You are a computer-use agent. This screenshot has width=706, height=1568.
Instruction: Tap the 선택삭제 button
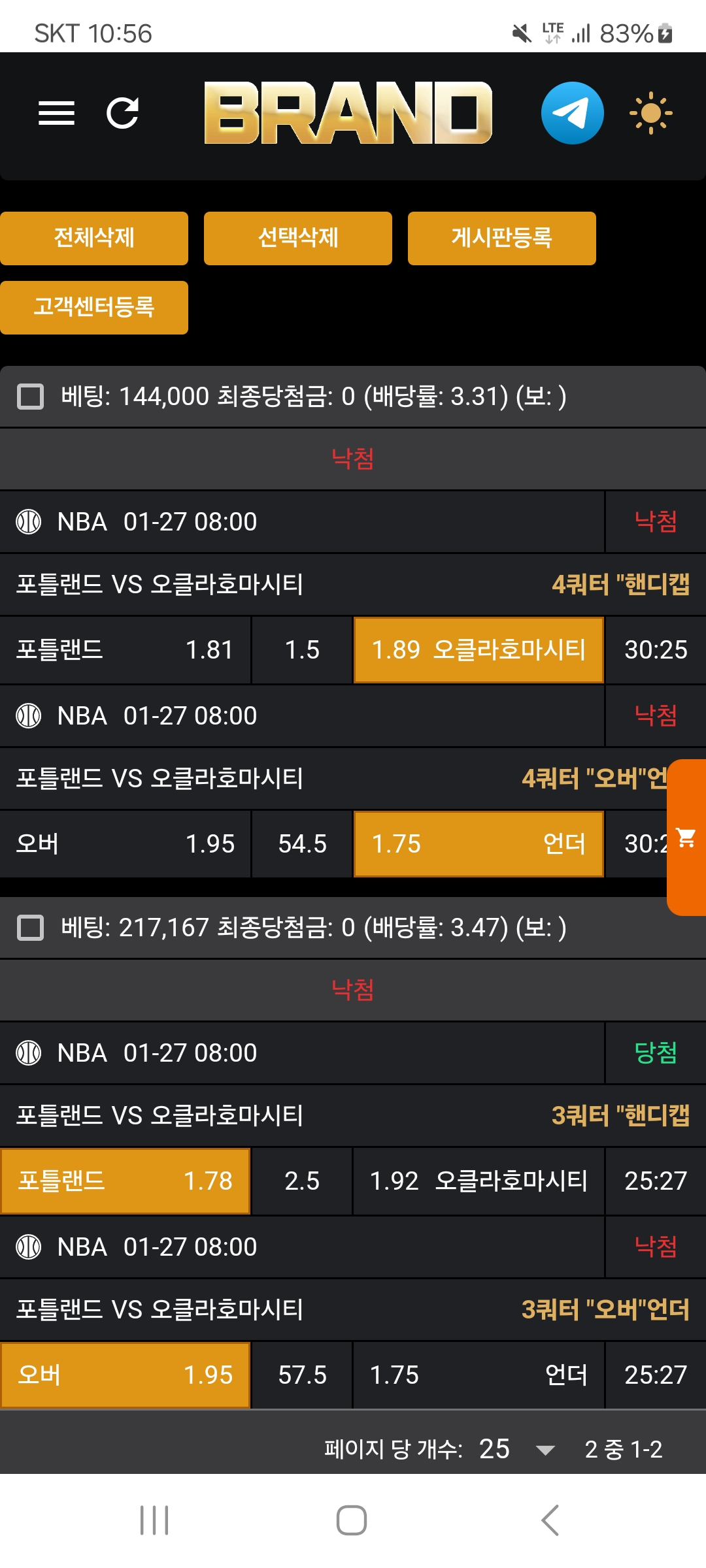[298, 238]
